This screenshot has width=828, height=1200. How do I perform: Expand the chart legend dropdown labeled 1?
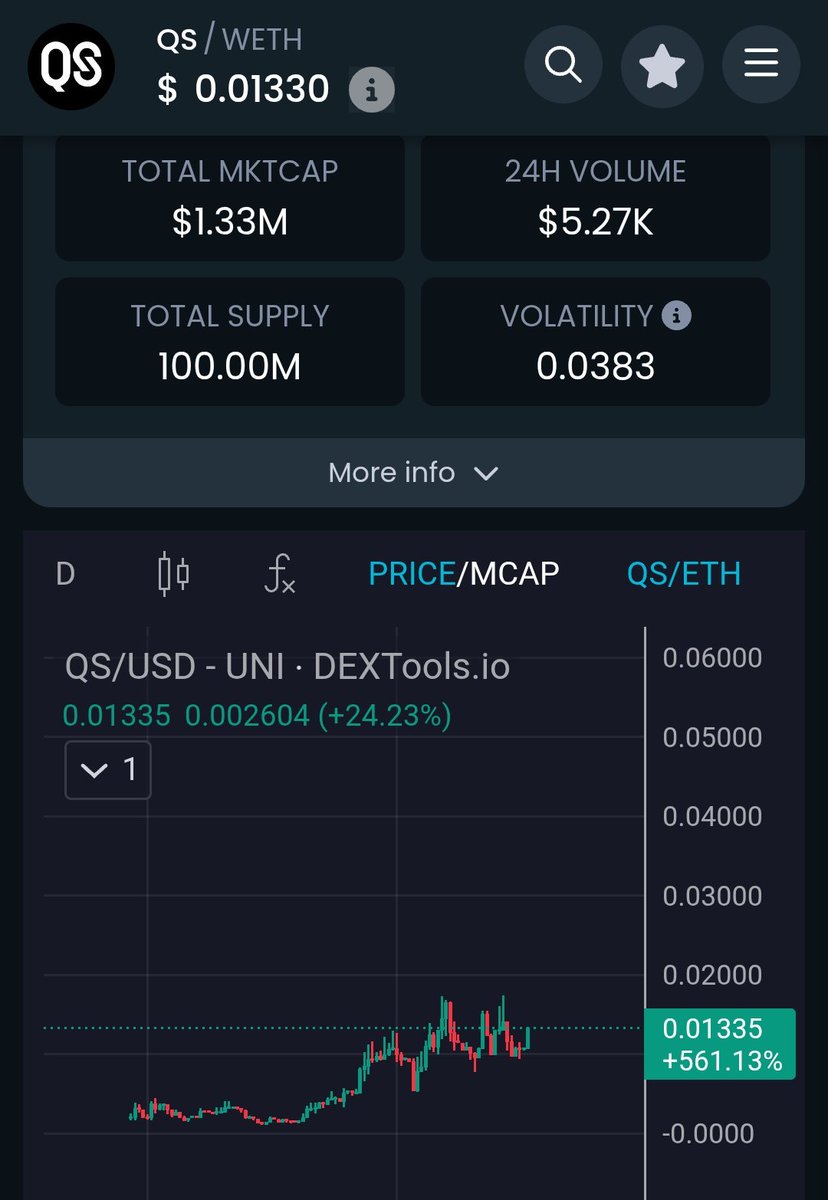(x=108, y=770)
